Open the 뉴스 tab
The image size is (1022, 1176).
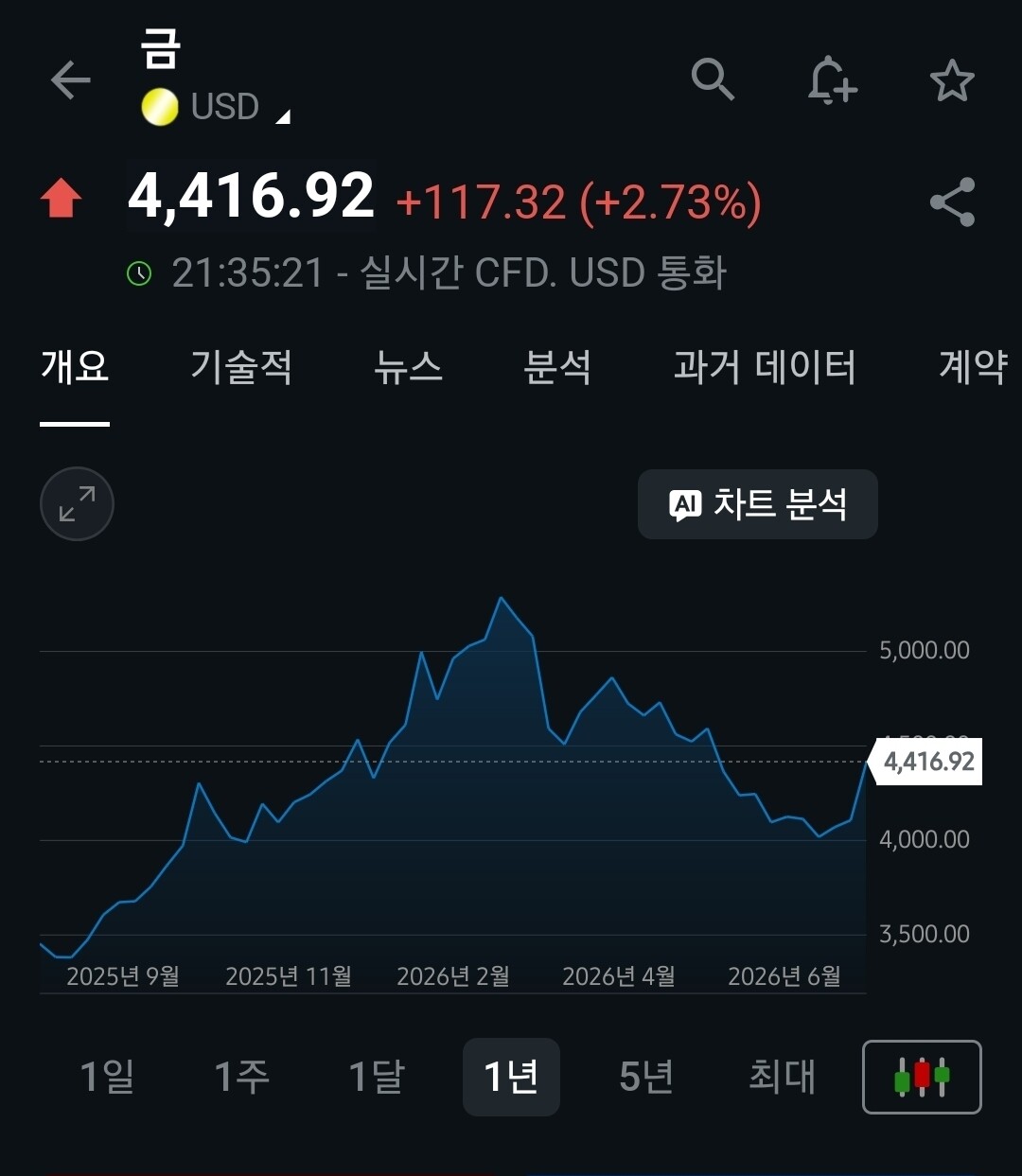[x=408, y=366]
